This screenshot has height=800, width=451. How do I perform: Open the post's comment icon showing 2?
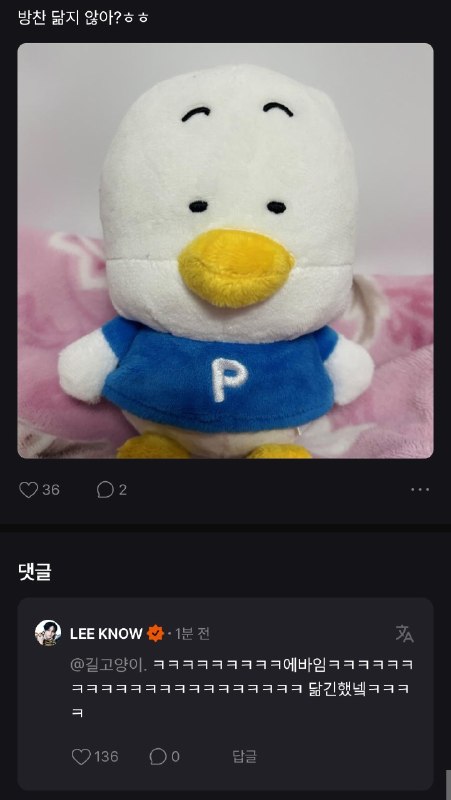point(105,490)
